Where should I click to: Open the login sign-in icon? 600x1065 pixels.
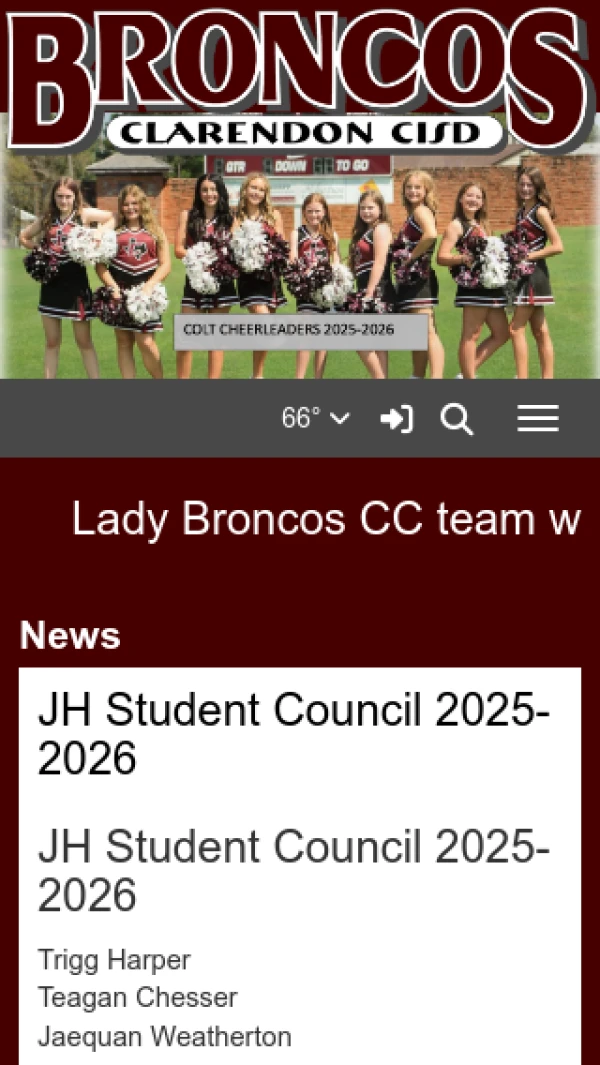396,419
